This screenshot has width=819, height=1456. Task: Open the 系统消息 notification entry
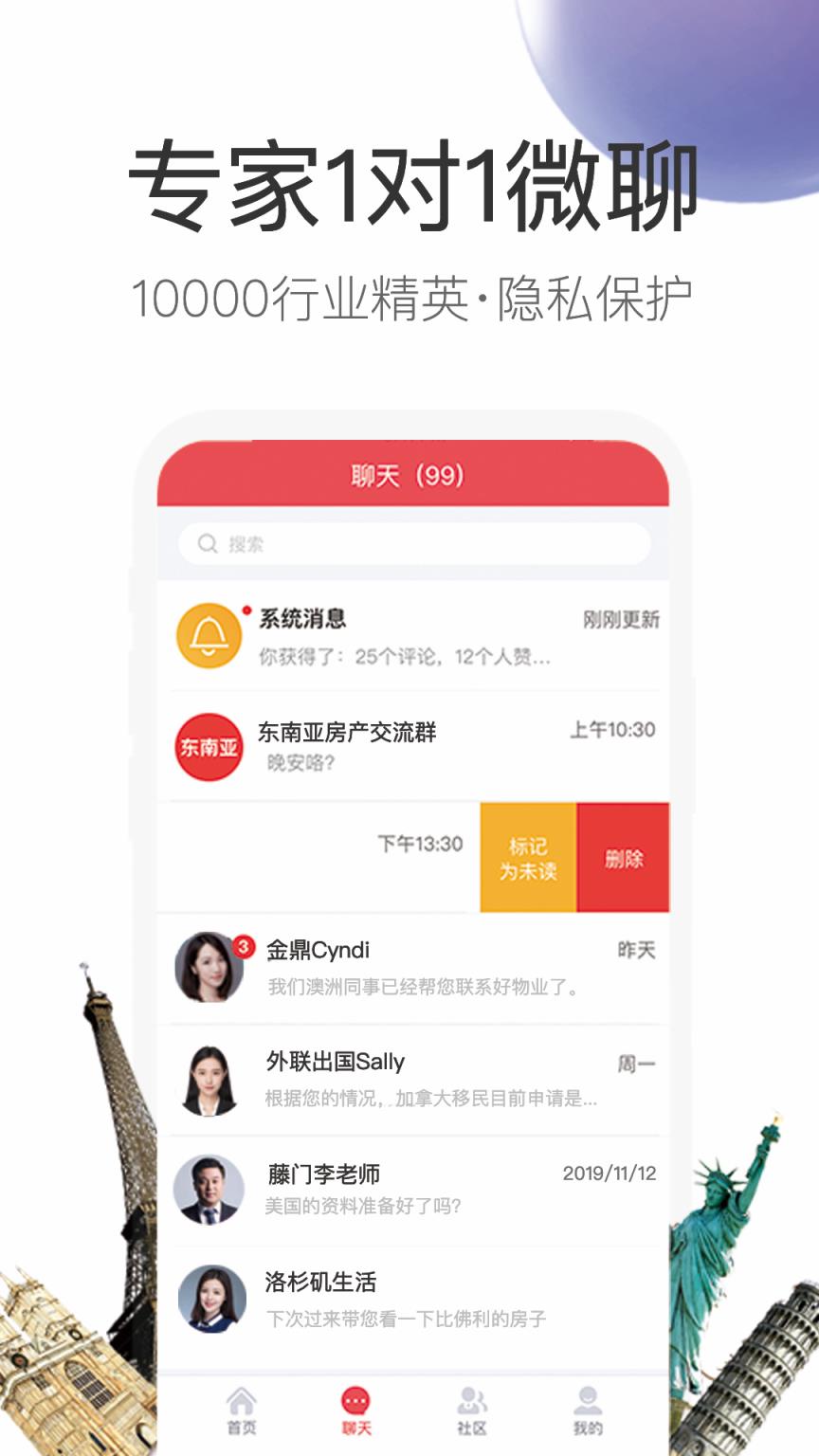tap(408, 635)
